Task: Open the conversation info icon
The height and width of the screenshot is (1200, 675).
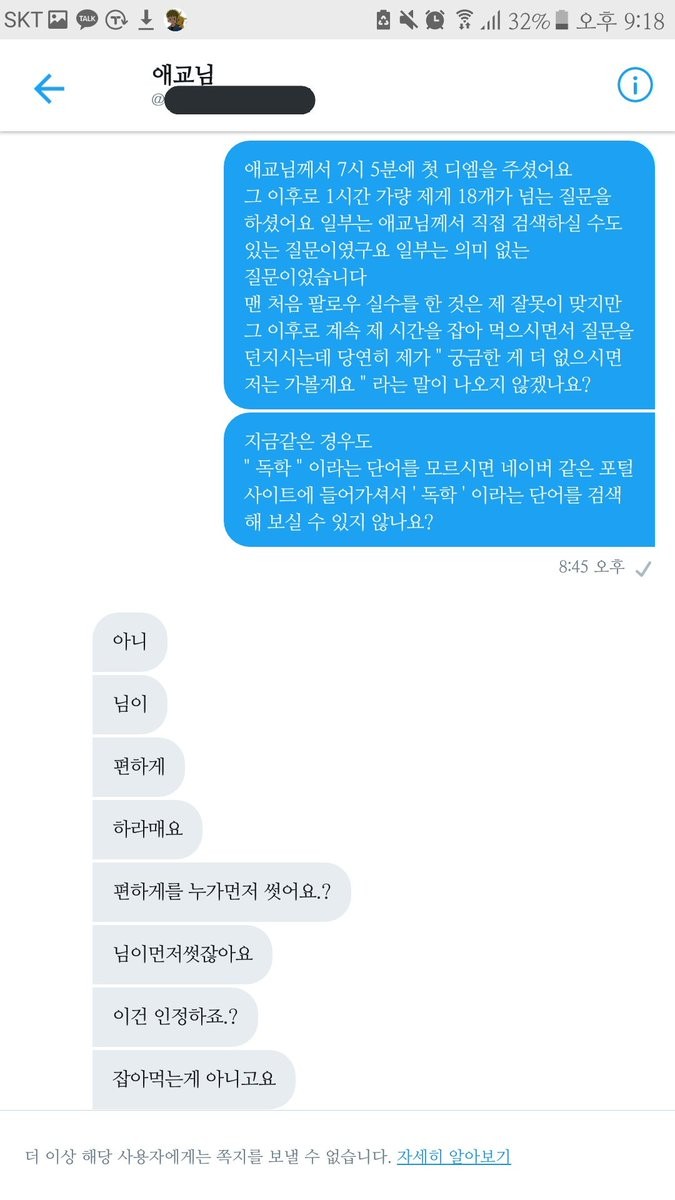Action: coord(634,86)
